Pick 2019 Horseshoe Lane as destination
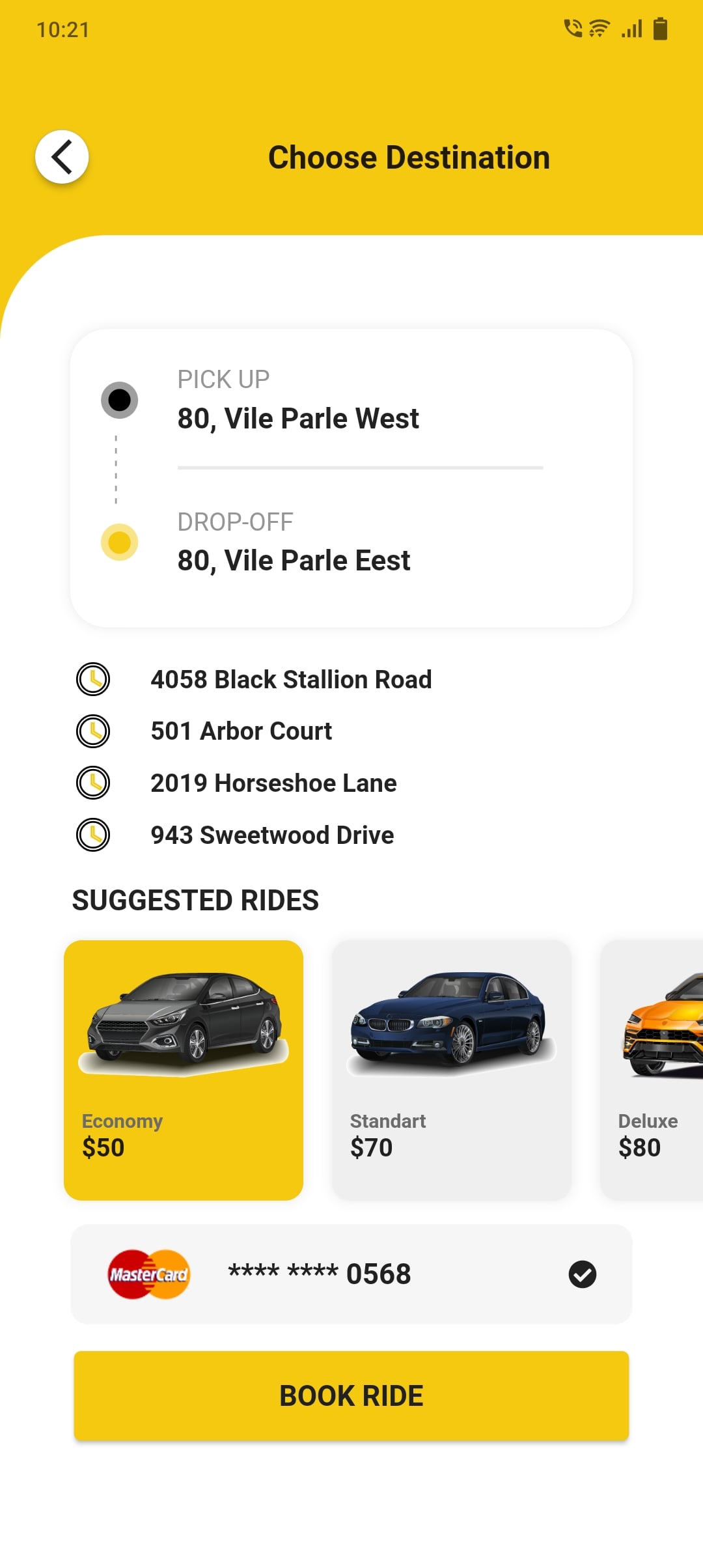703x1568 pixels. click(273, 783)
